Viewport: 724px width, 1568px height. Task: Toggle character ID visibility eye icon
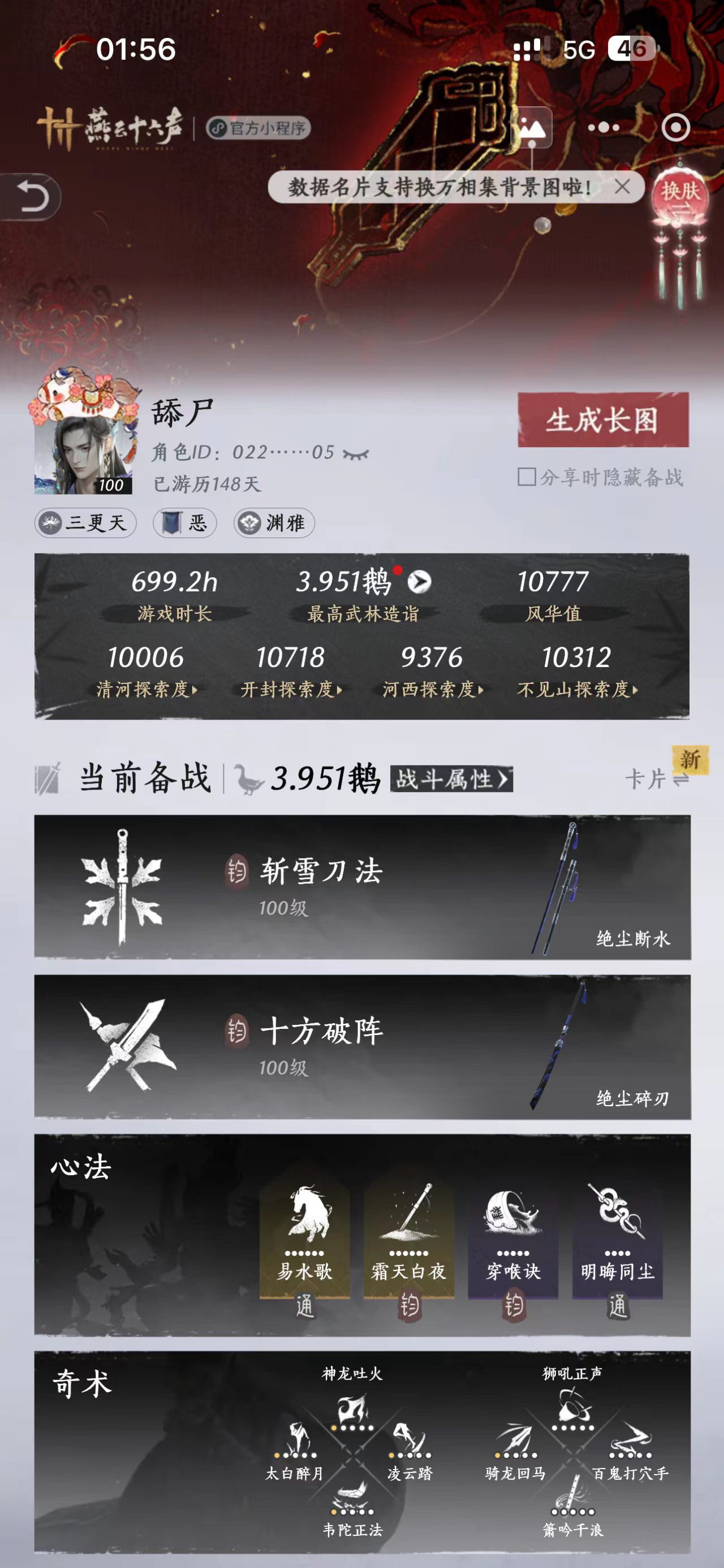click(x=356, y=453)
